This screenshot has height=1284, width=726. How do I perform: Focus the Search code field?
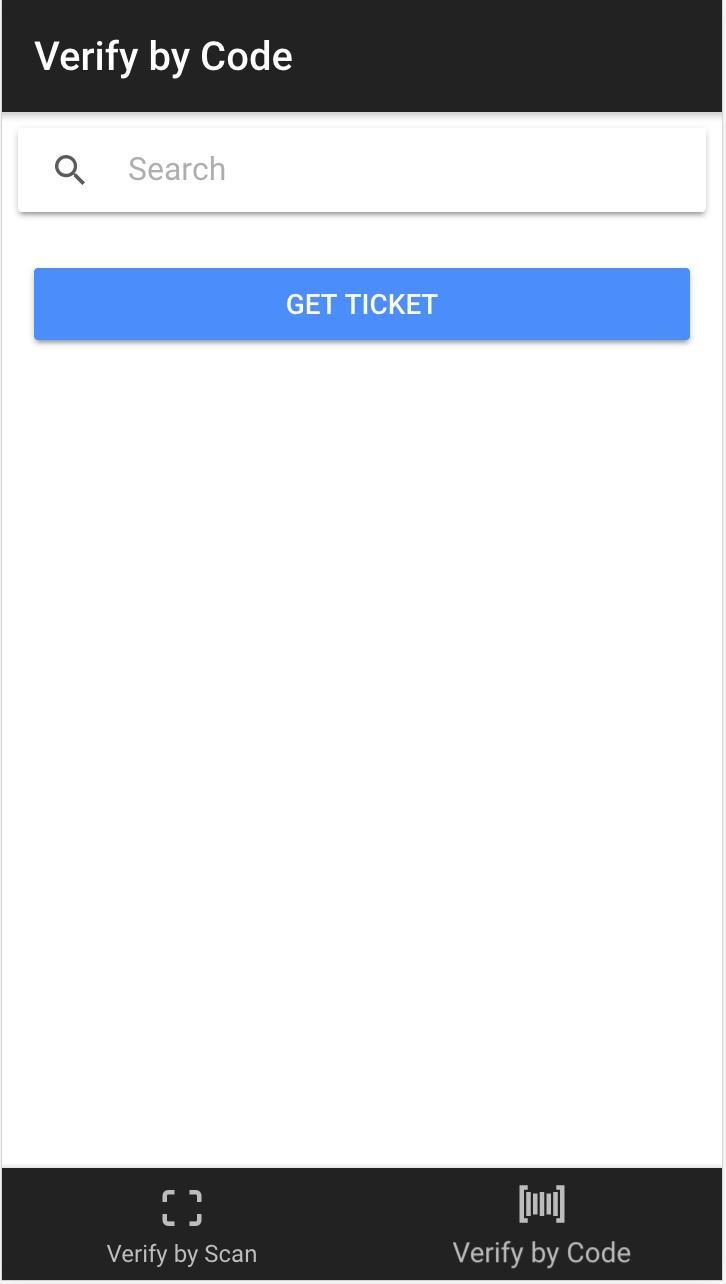[400, 170]
